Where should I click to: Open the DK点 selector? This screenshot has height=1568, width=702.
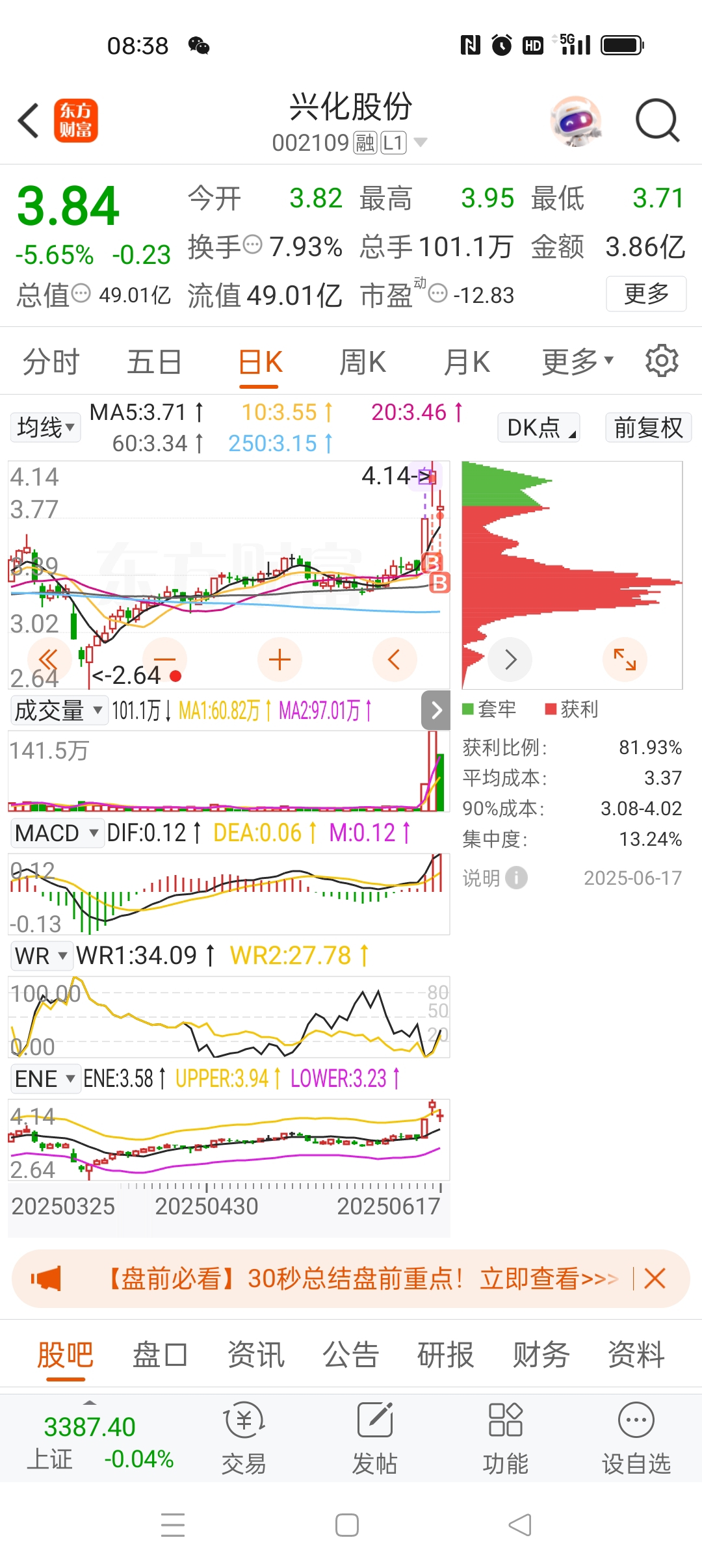(539, 427)
